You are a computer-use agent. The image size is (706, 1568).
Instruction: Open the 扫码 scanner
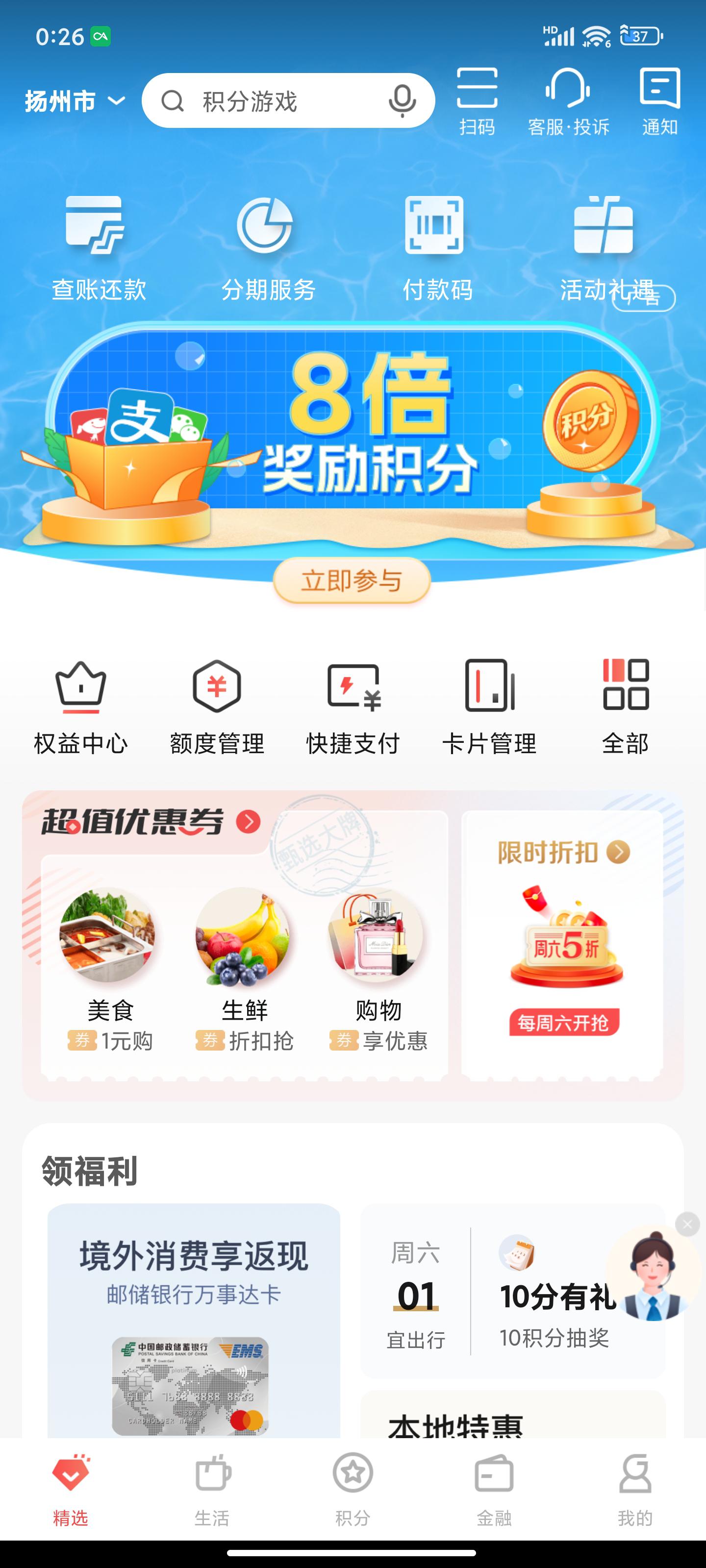[477, 101]
